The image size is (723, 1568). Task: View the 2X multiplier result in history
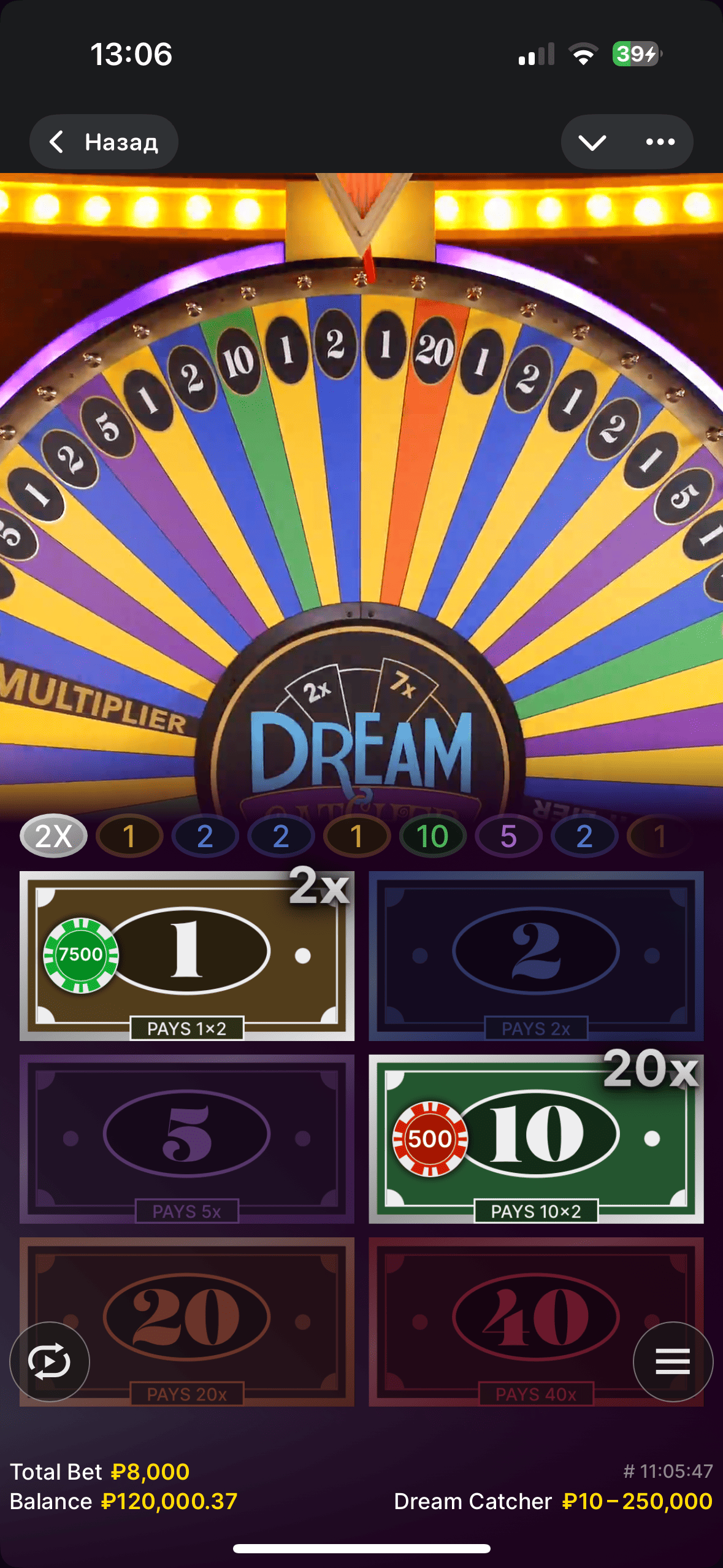click(x=54, y=836)
